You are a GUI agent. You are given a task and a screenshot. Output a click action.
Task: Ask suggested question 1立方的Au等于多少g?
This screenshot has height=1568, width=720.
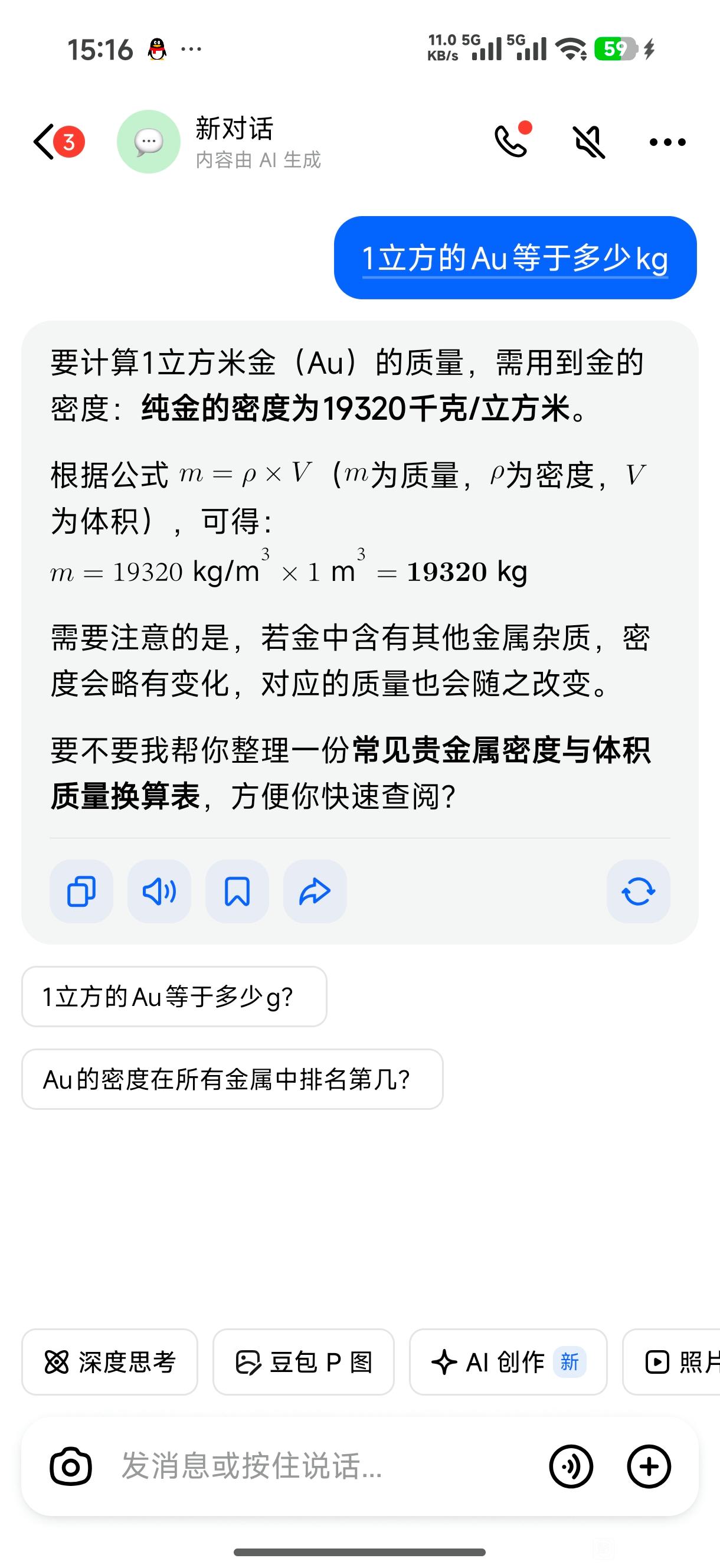point(174,997)
